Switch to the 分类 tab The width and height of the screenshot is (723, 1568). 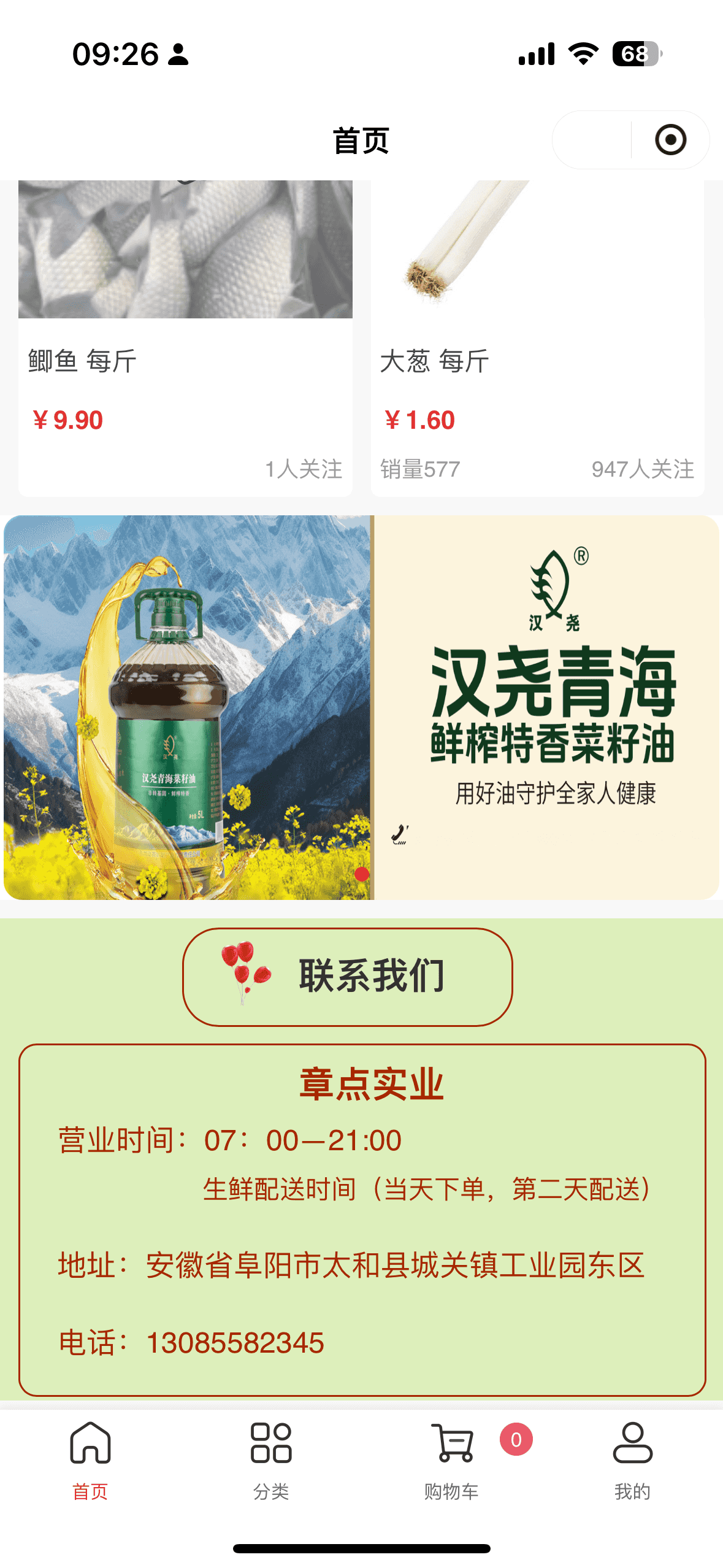[x=271, y=1459]
